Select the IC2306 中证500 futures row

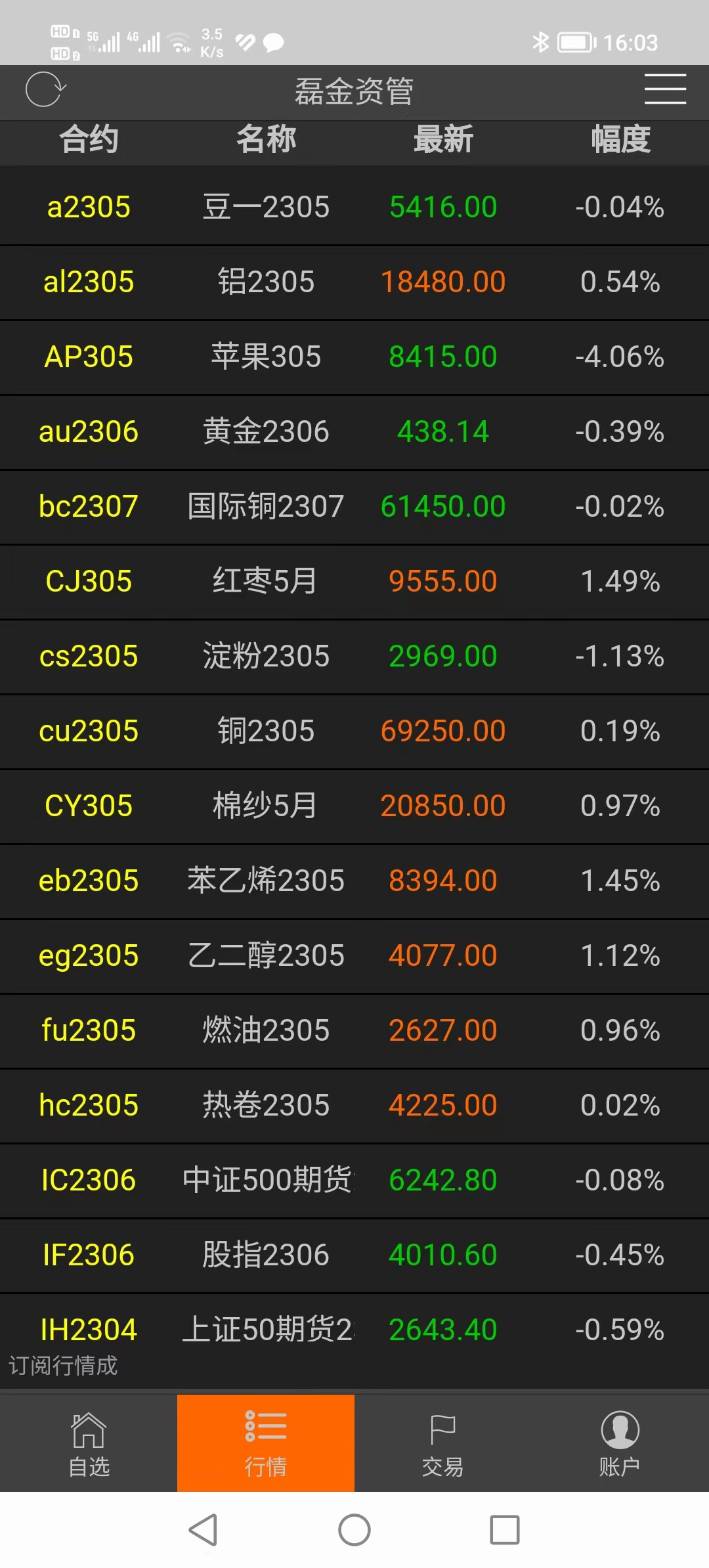(x=354, y=1180)
